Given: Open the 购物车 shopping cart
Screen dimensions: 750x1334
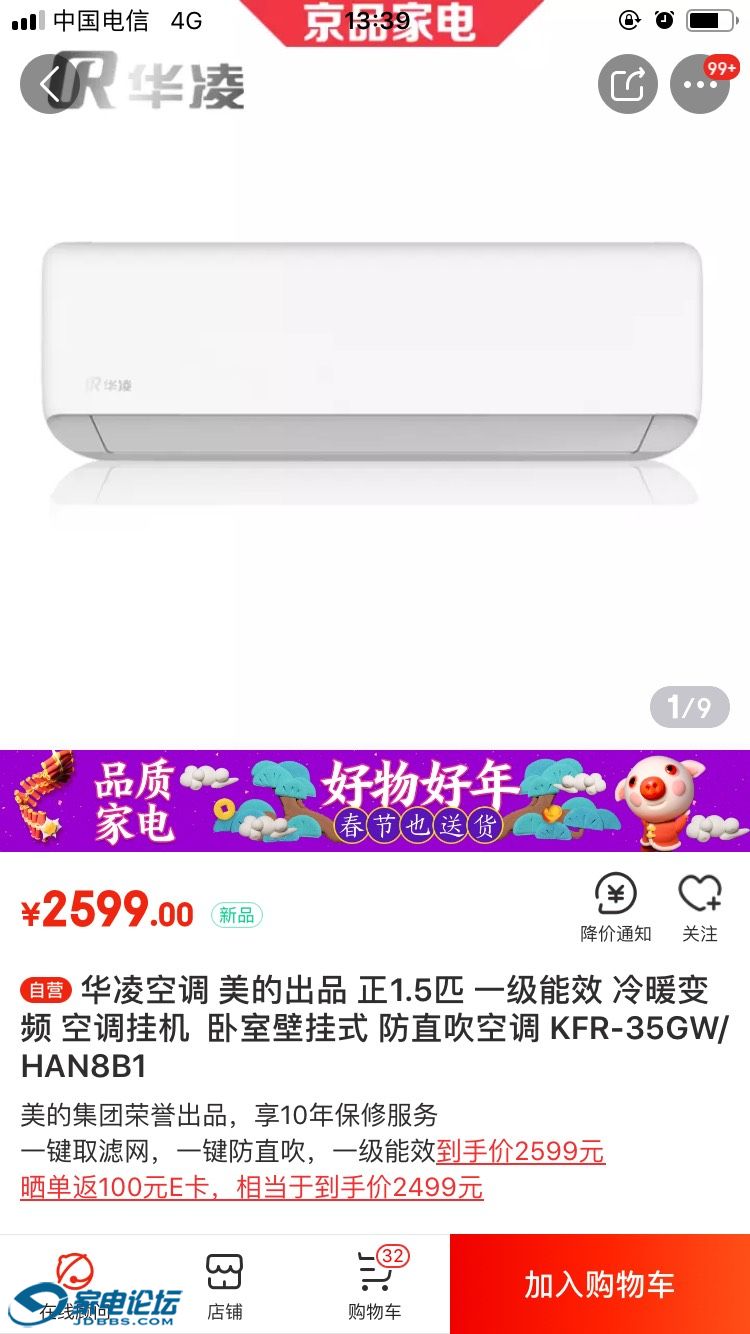Looking at the screenshot, I should tap(375, 1284).
